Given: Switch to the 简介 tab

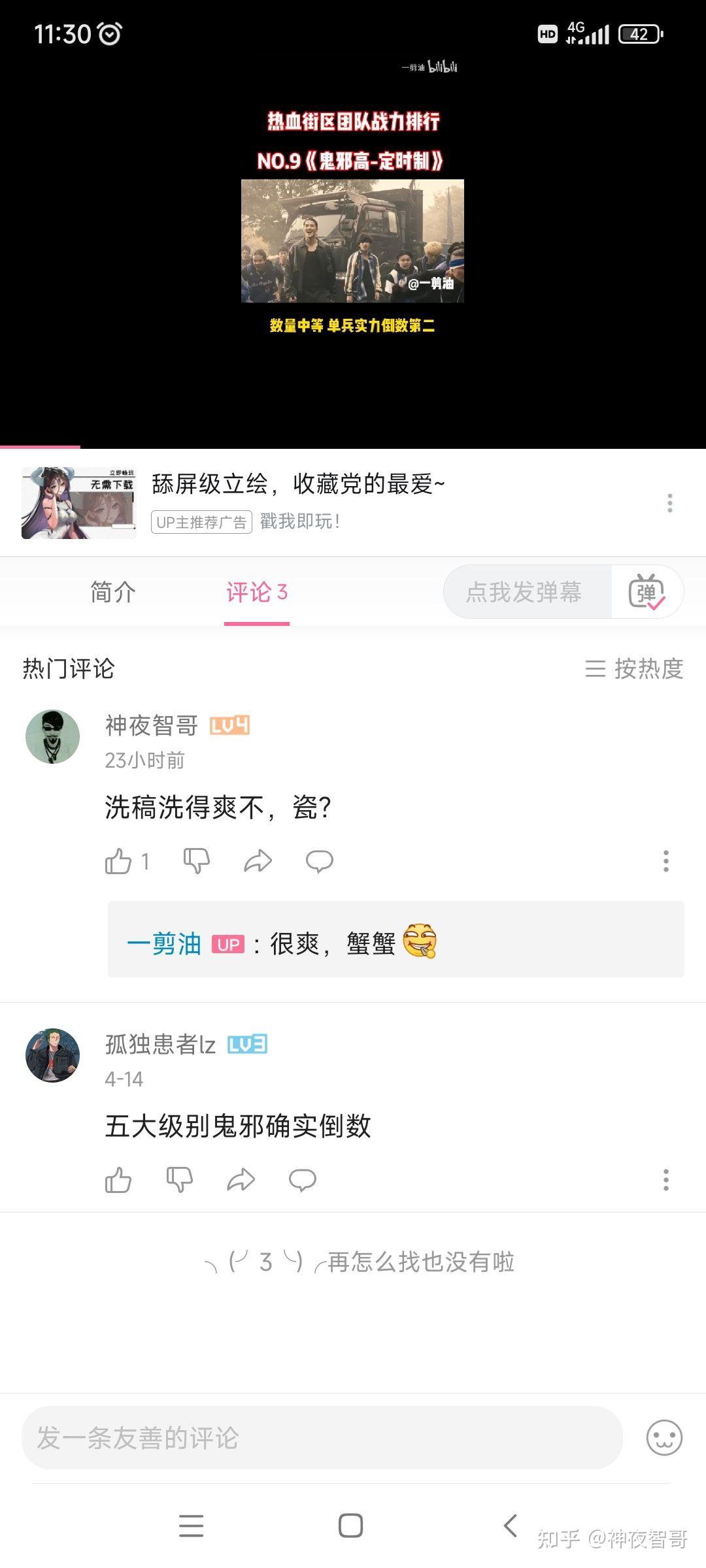Looking at the screenshot, I should [112, 592].
